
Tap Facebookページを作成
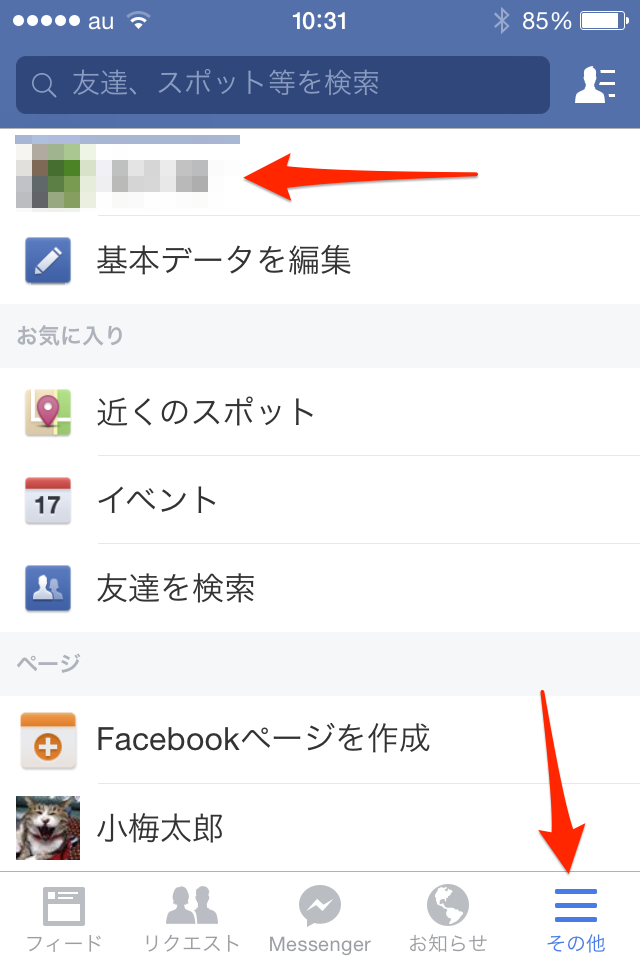[x=320, y=739]
